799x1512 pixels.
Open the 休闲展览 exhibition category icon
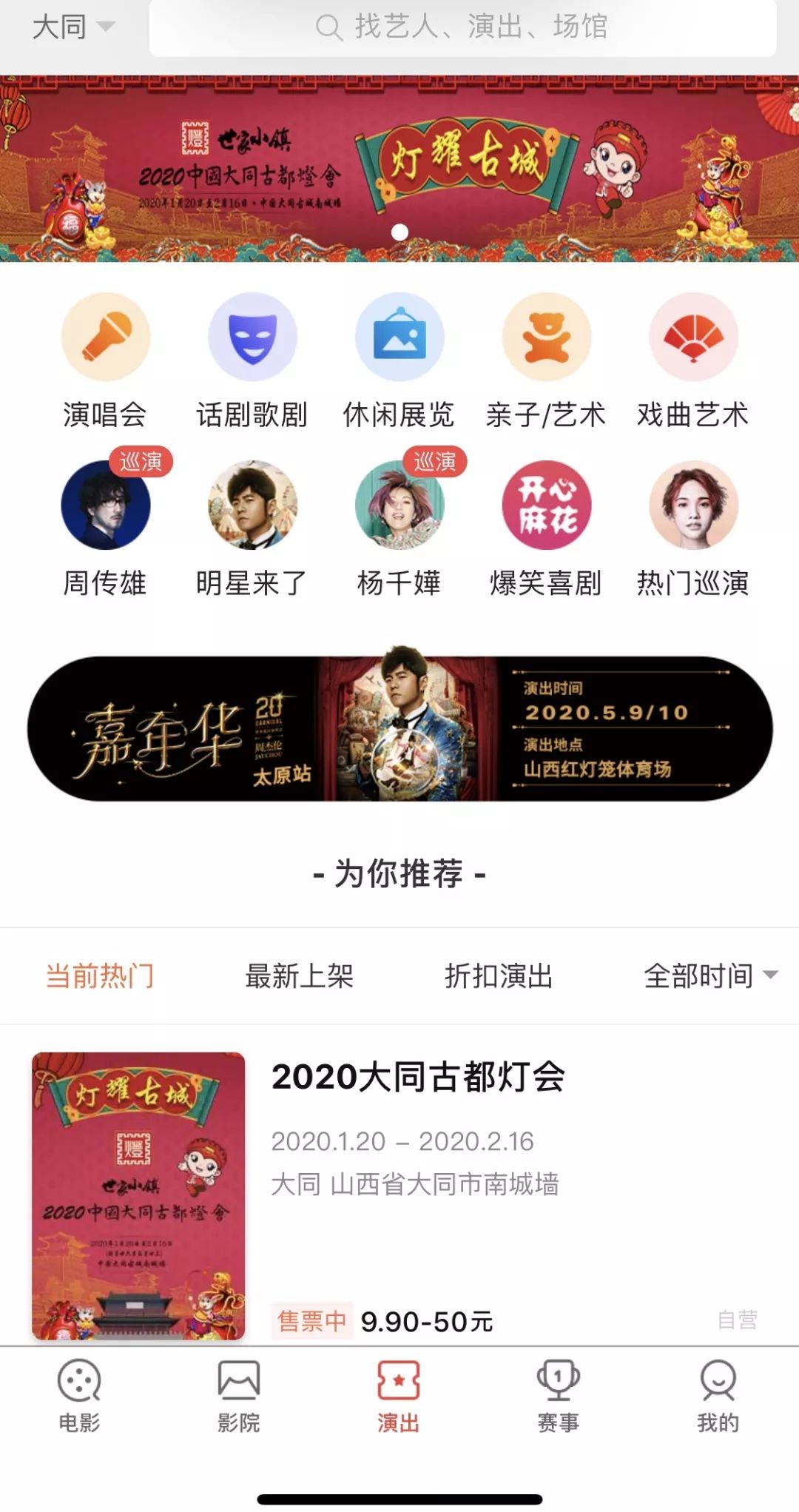tap(399, 337)
